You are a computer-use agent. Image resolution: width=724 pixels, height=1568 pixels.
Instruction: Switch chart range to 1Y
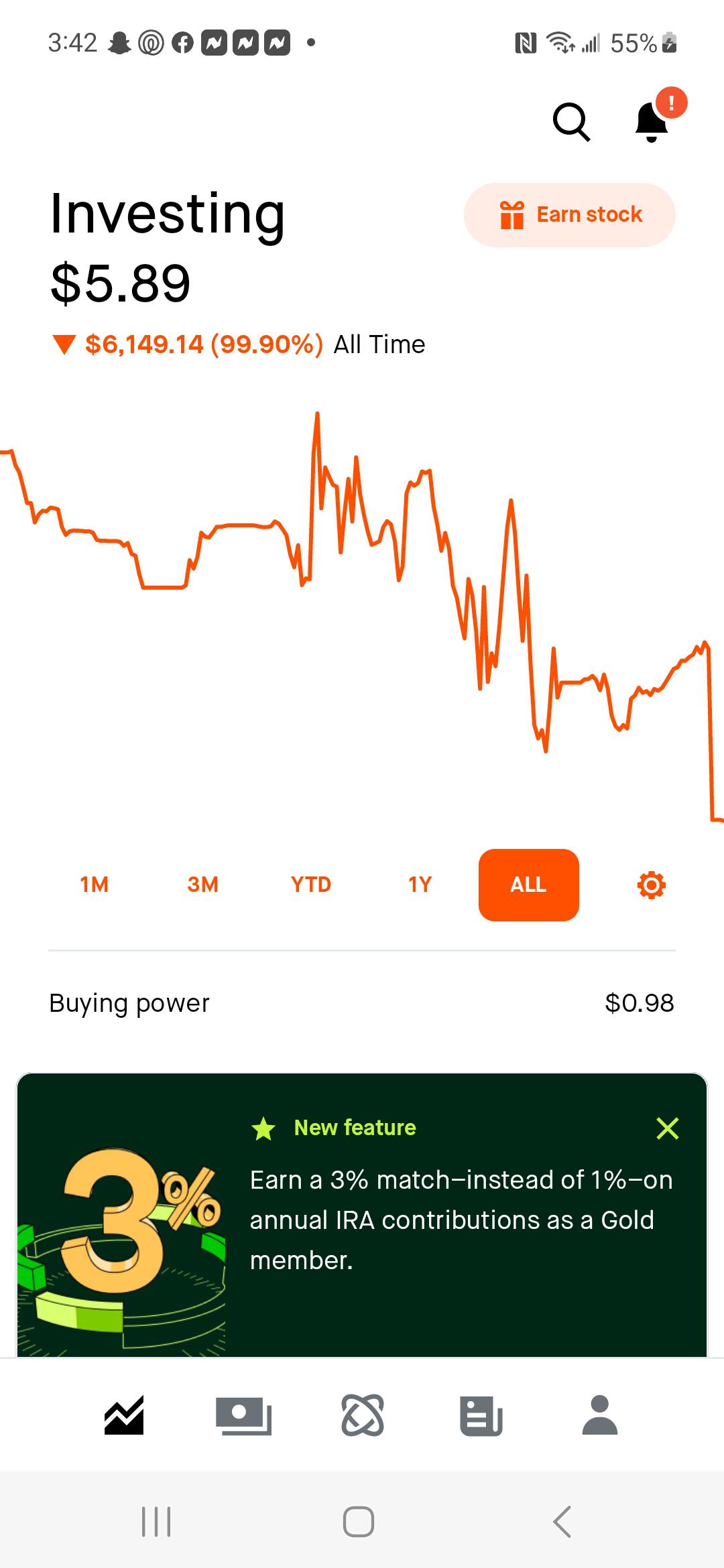coord(420,885)
